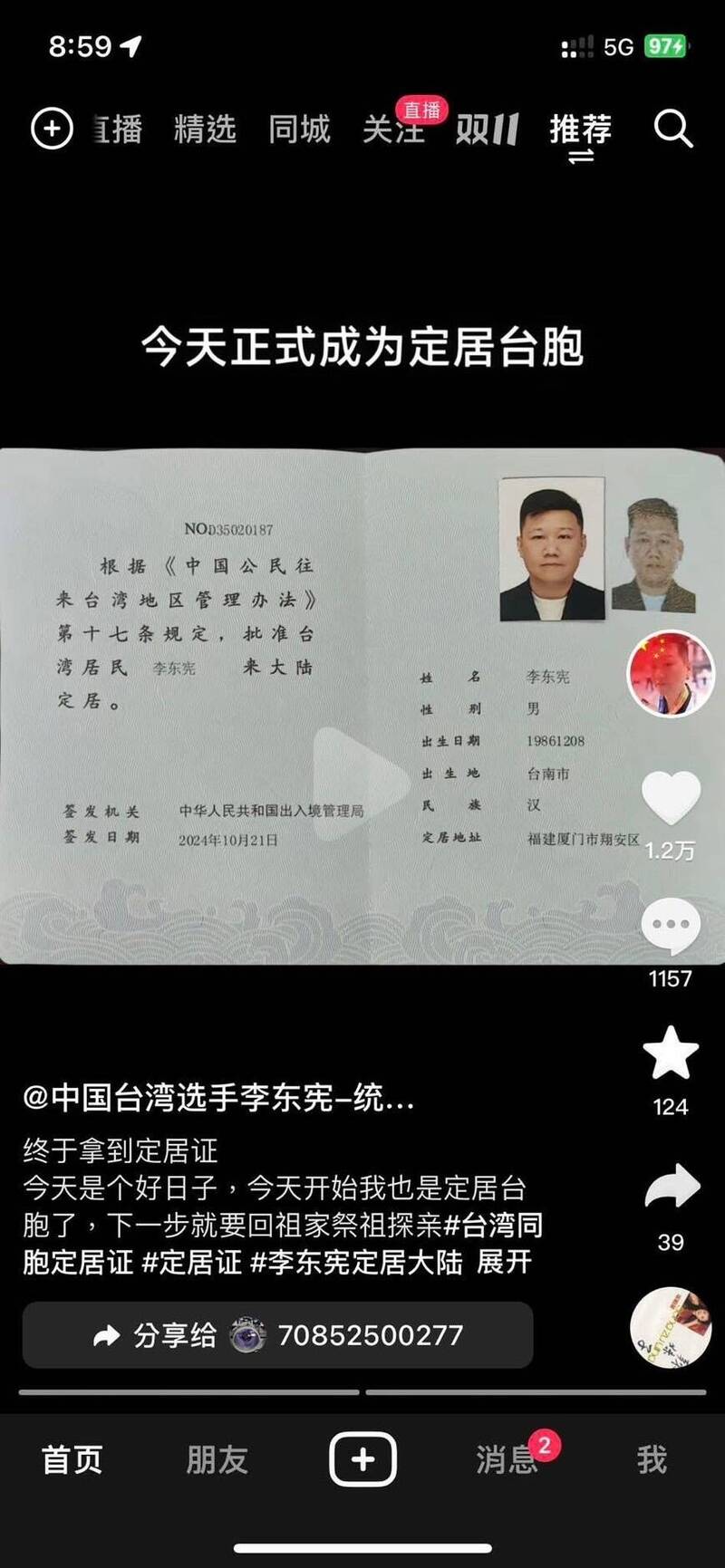Open the comments bubble

(x=671, y=927)
